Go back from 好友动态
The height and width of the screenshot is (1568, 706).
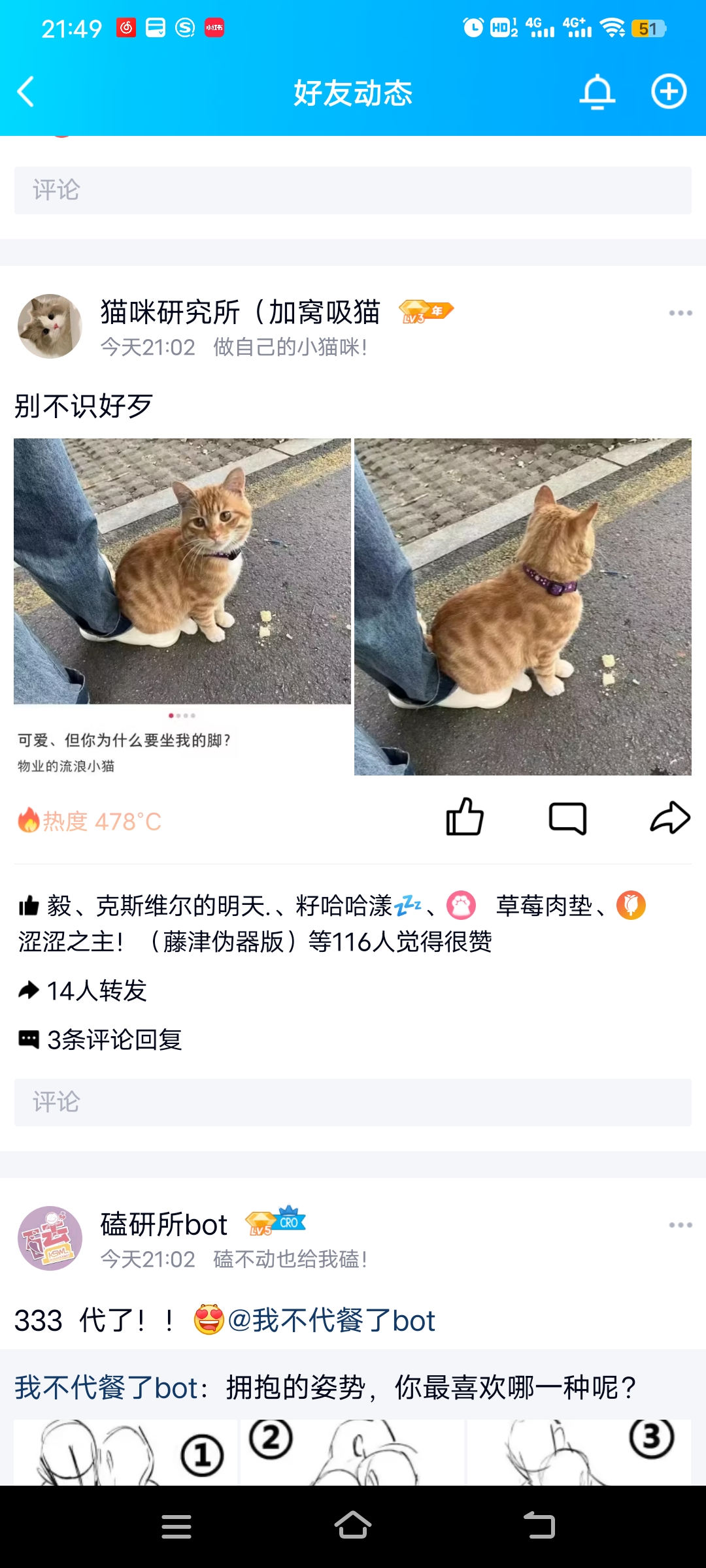point(26,92)
